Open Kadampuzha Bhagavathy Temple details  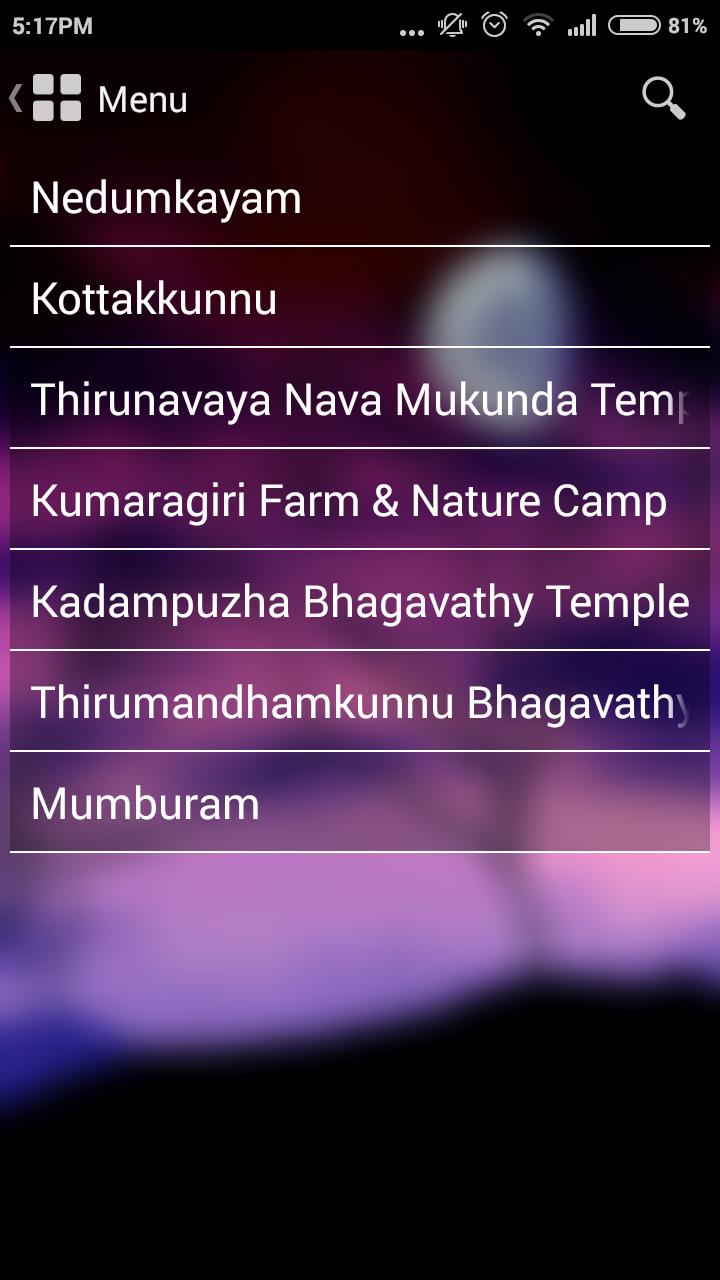click(360, 602)
